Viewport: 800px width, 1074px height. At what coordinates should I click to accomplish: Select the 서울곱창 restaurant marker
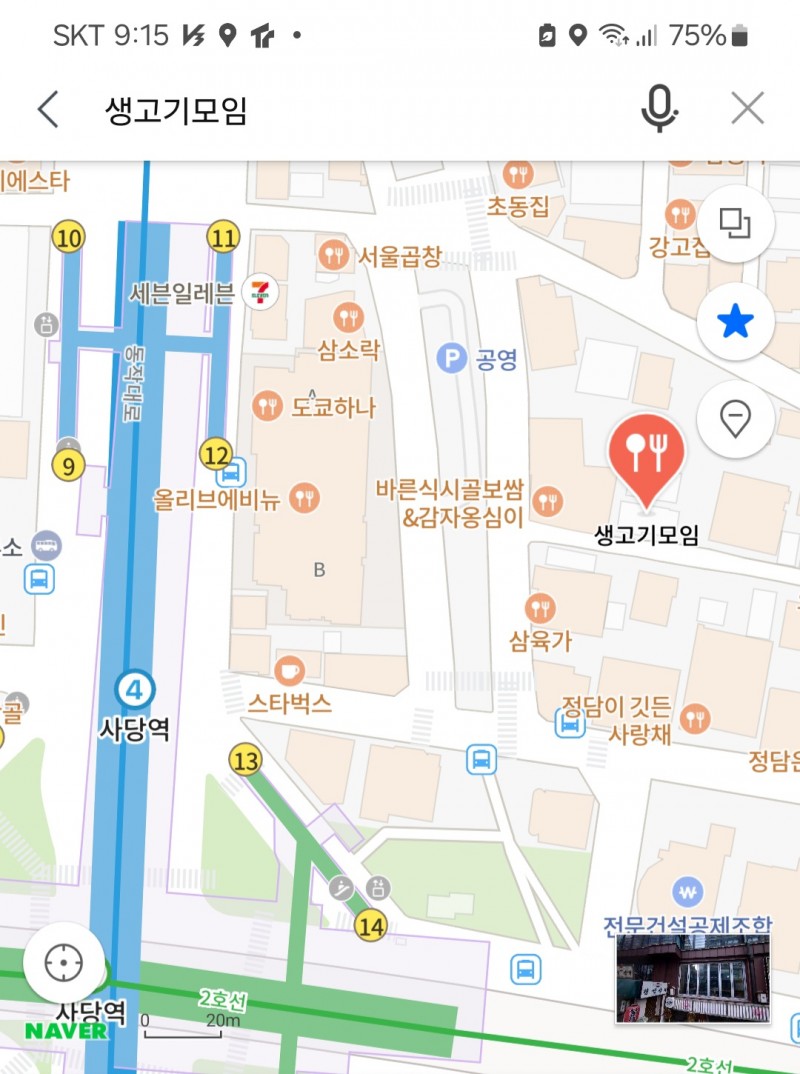pyautogui.click(x=333, y=255)
